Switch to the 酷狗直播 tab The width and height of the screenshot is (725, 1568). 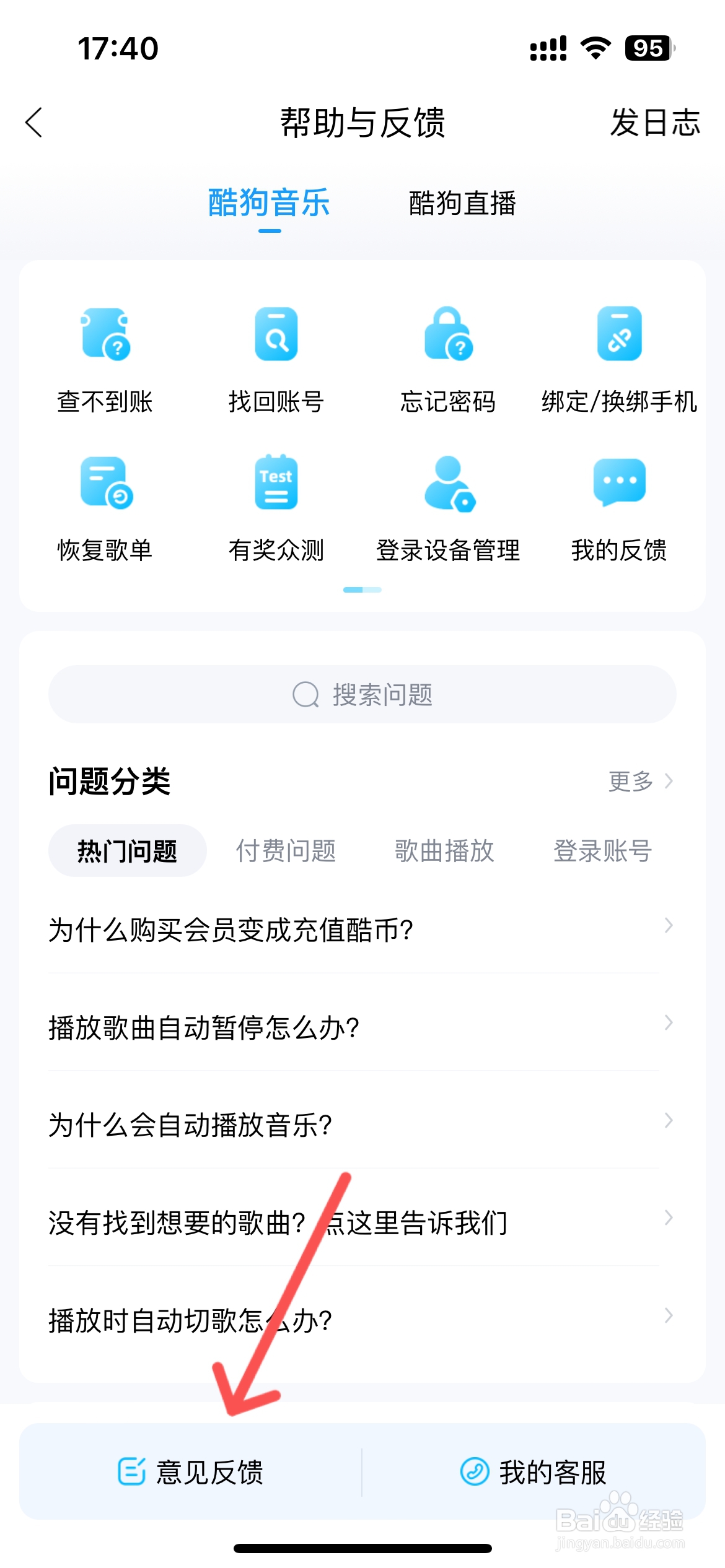tap(462, 204)
